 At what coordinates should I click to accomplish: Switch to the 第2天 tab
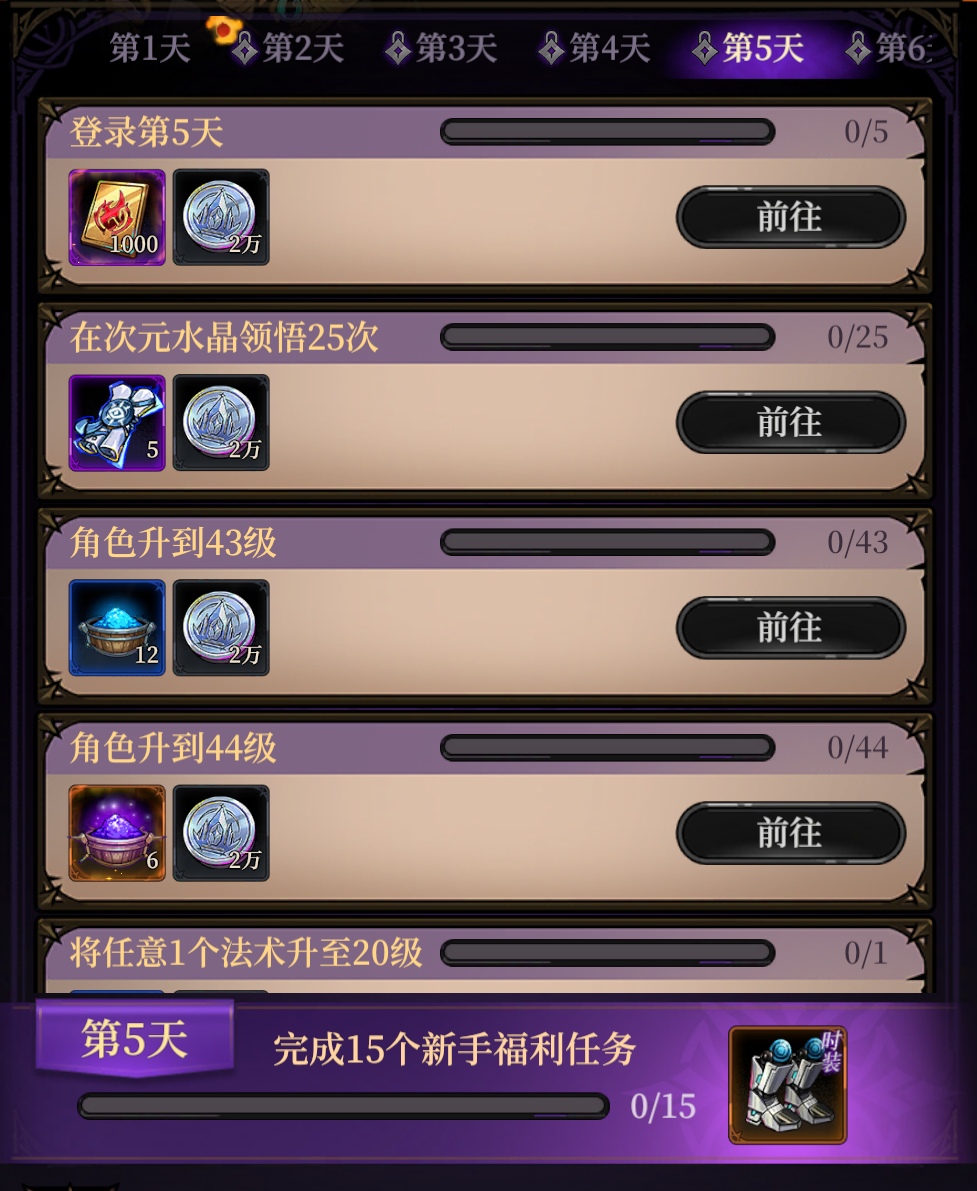pos(290,48)
